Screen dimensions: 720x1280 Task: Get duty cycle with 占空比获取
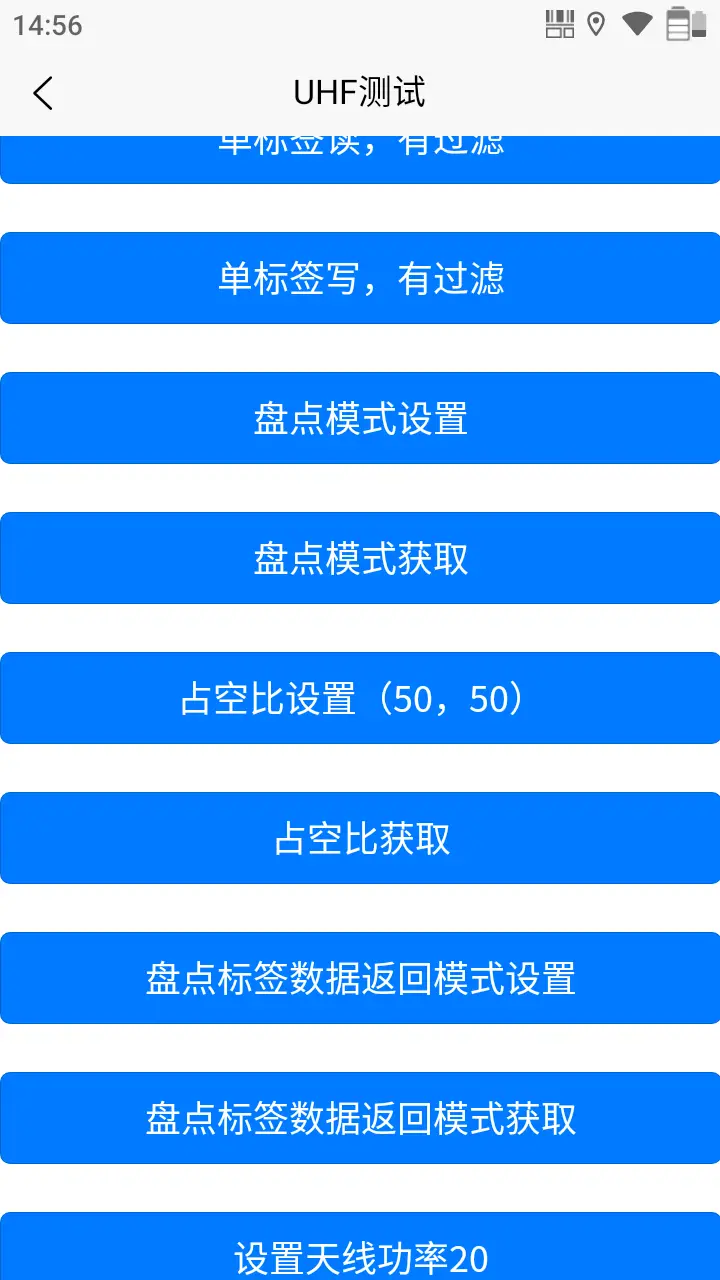pos(360,838)
